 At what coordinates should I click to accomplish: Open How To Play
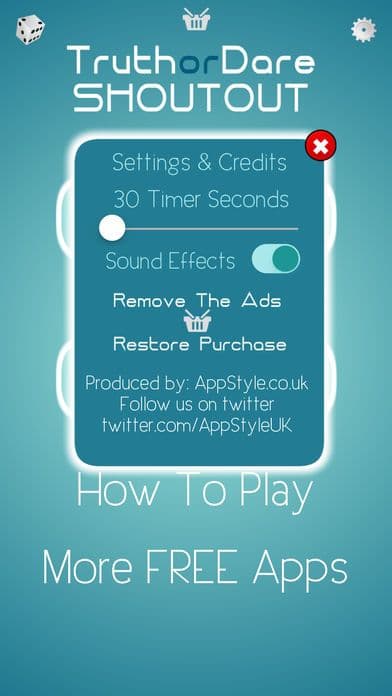(x=195, y=492)
